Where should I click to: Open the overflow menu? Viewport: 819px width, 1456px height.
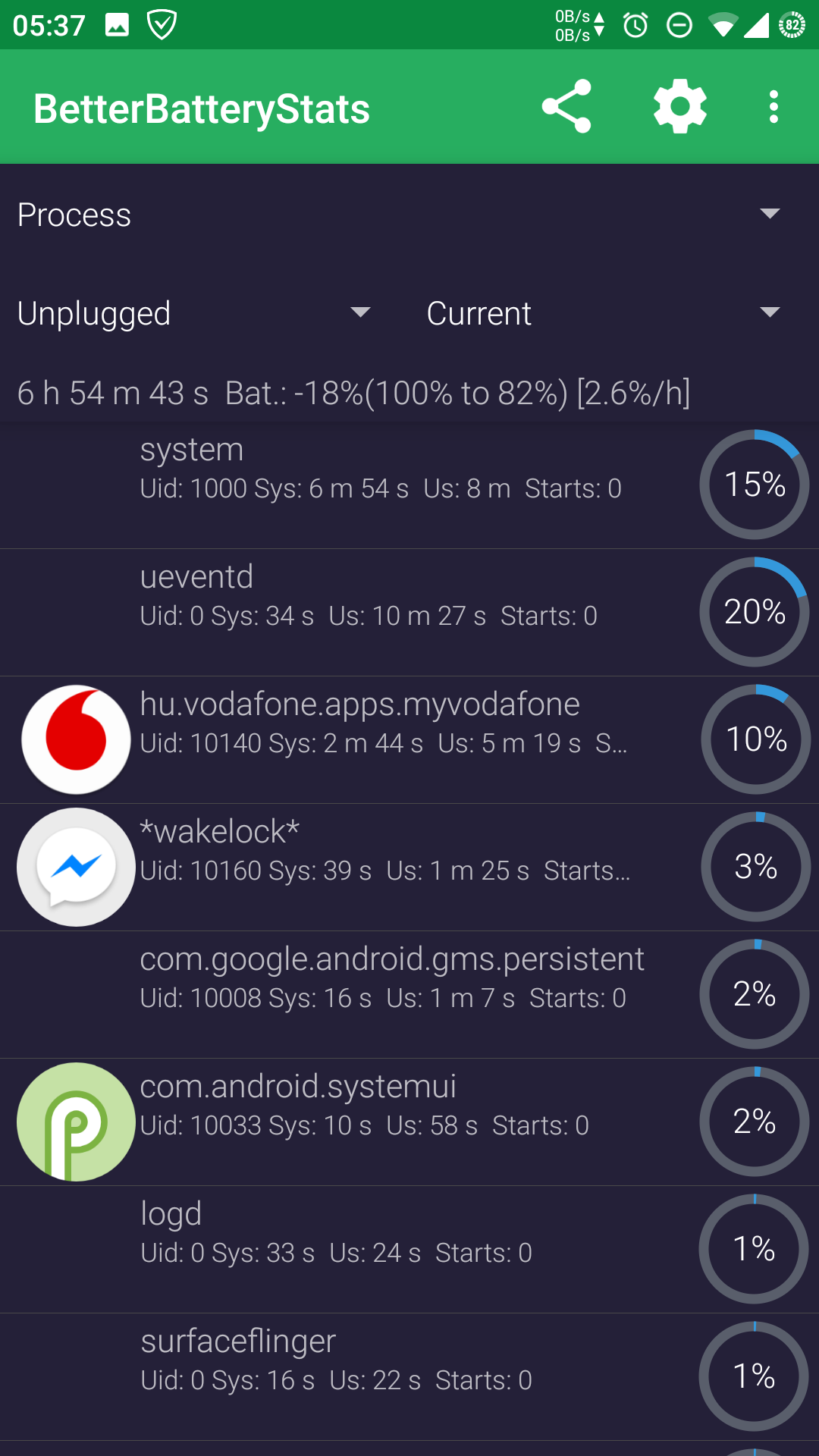tap(773, 107)
